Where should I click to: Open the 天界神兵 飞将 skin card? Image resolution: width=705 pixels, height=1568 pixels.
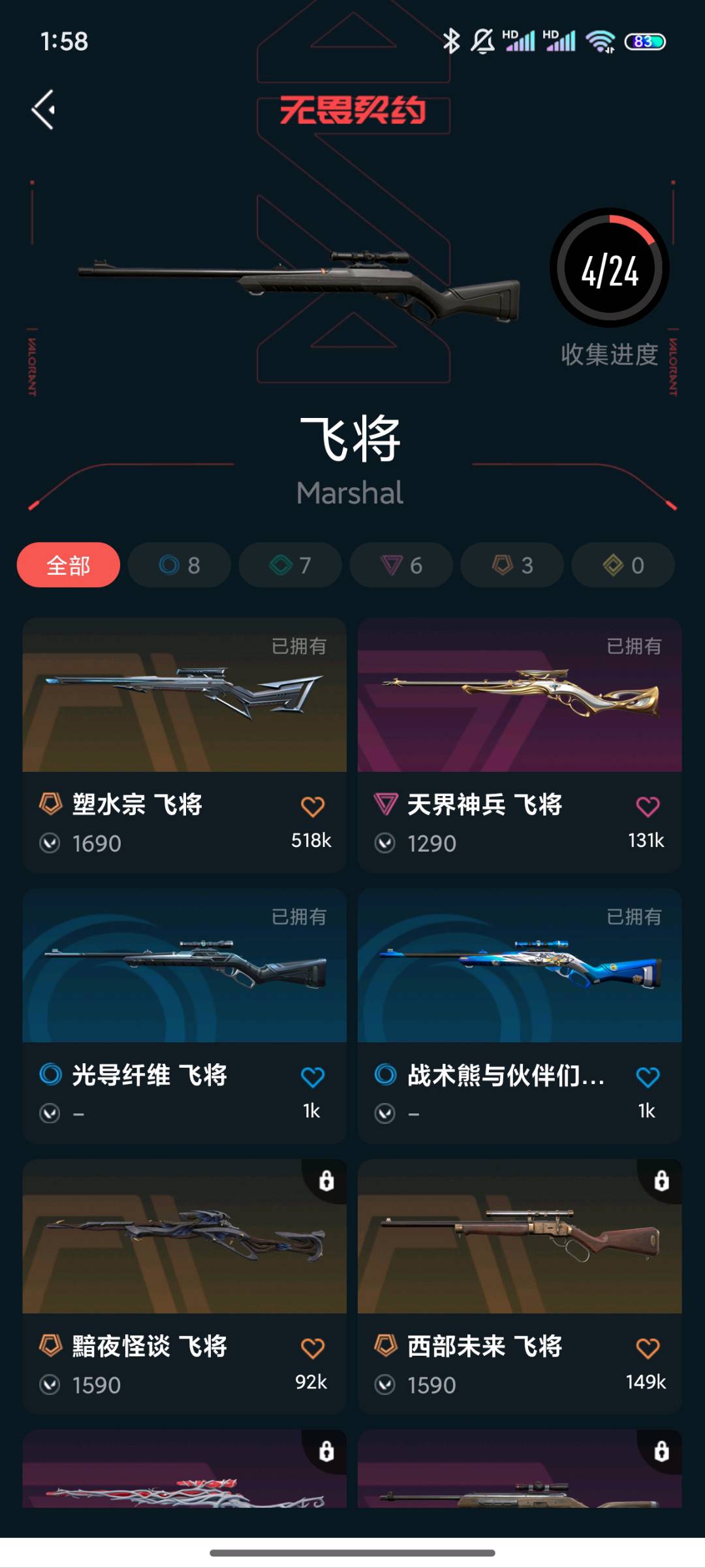pyautogui.click(x=520, y=696)
